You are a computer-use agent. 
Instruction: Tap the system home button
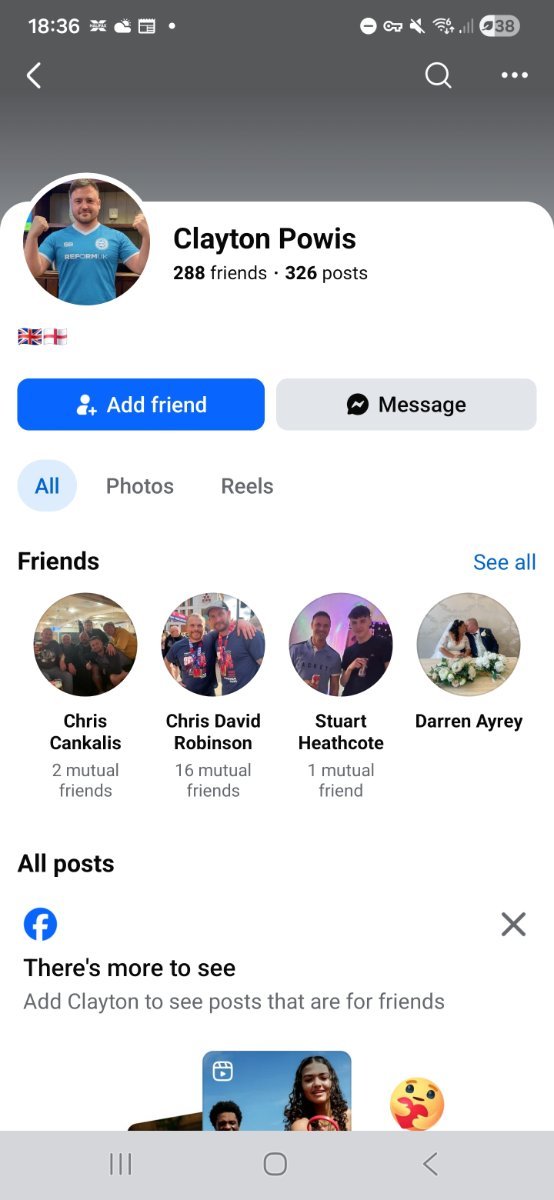tap(275, 1163)
